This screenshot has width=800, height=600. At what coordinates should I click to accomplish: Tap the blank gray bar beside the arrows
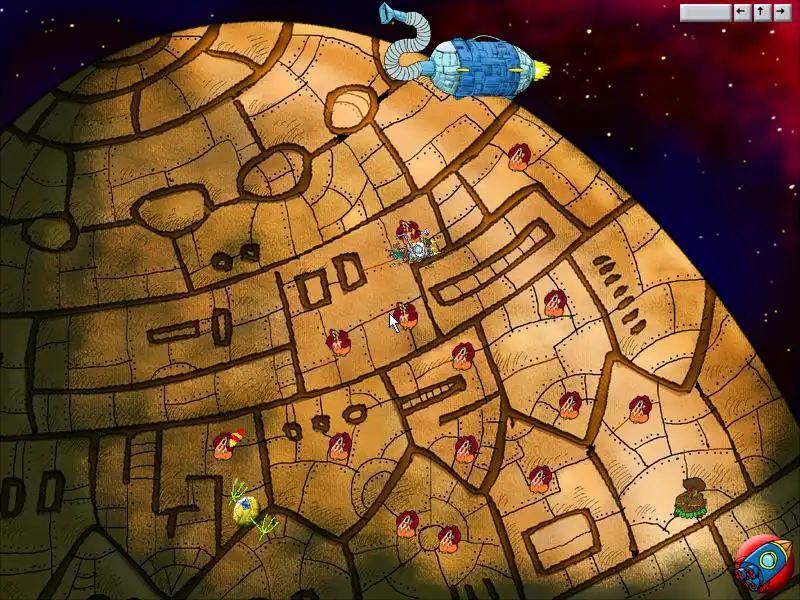pyautogui.click(x=705, y=12)
